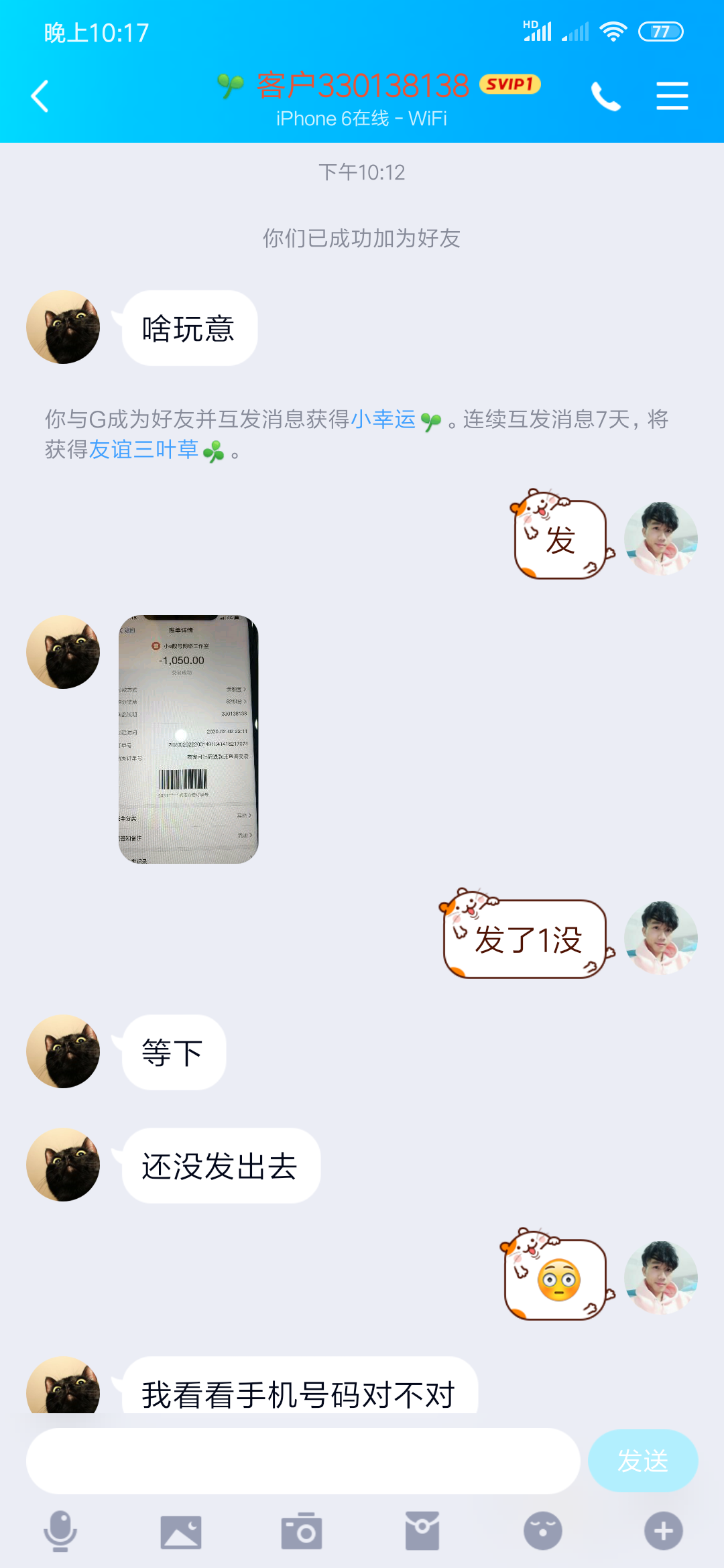Viewport: 724px width, 1568px height.
Task: Go back from this chat
Action: 40,96
